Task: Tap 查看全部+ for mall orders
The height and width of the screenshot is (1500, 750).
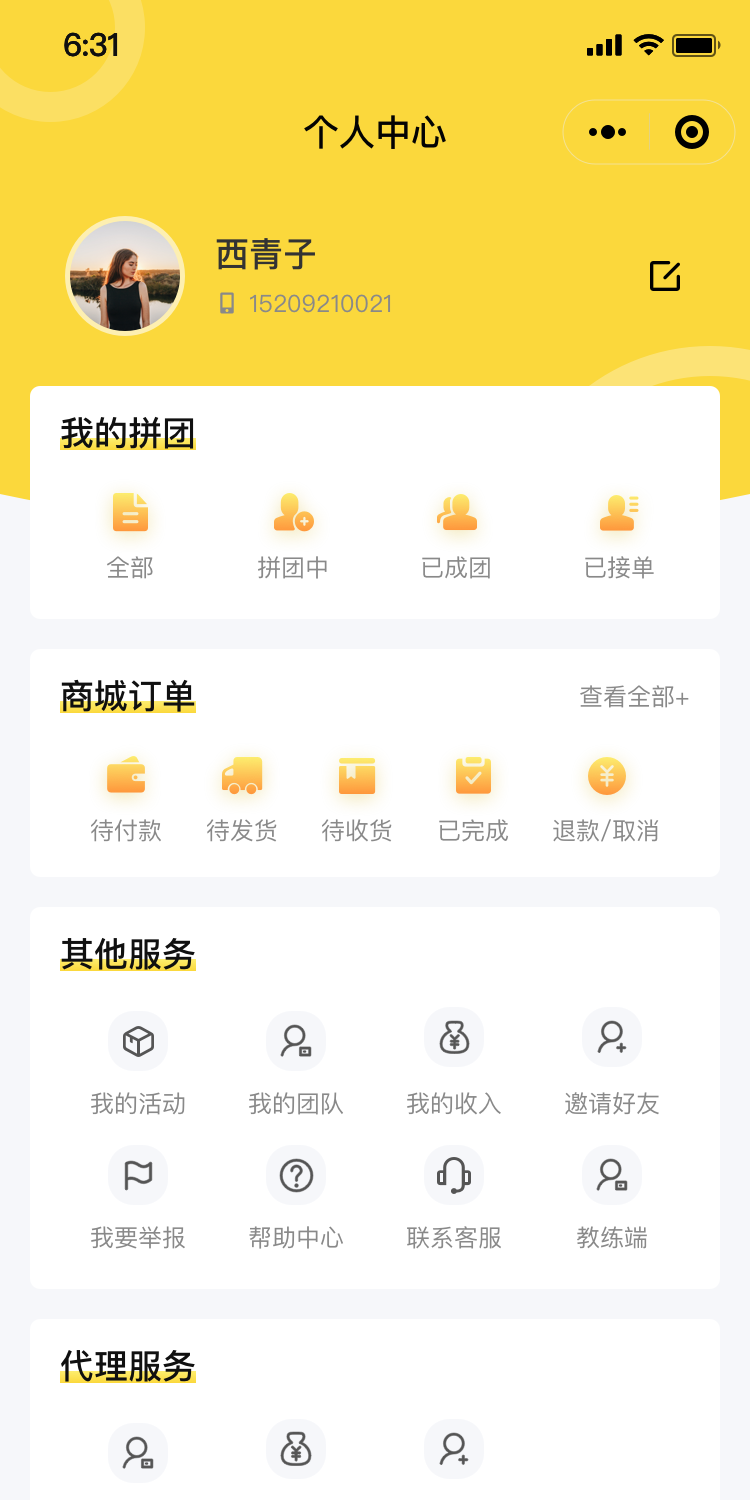Action: tap(634, 697)
